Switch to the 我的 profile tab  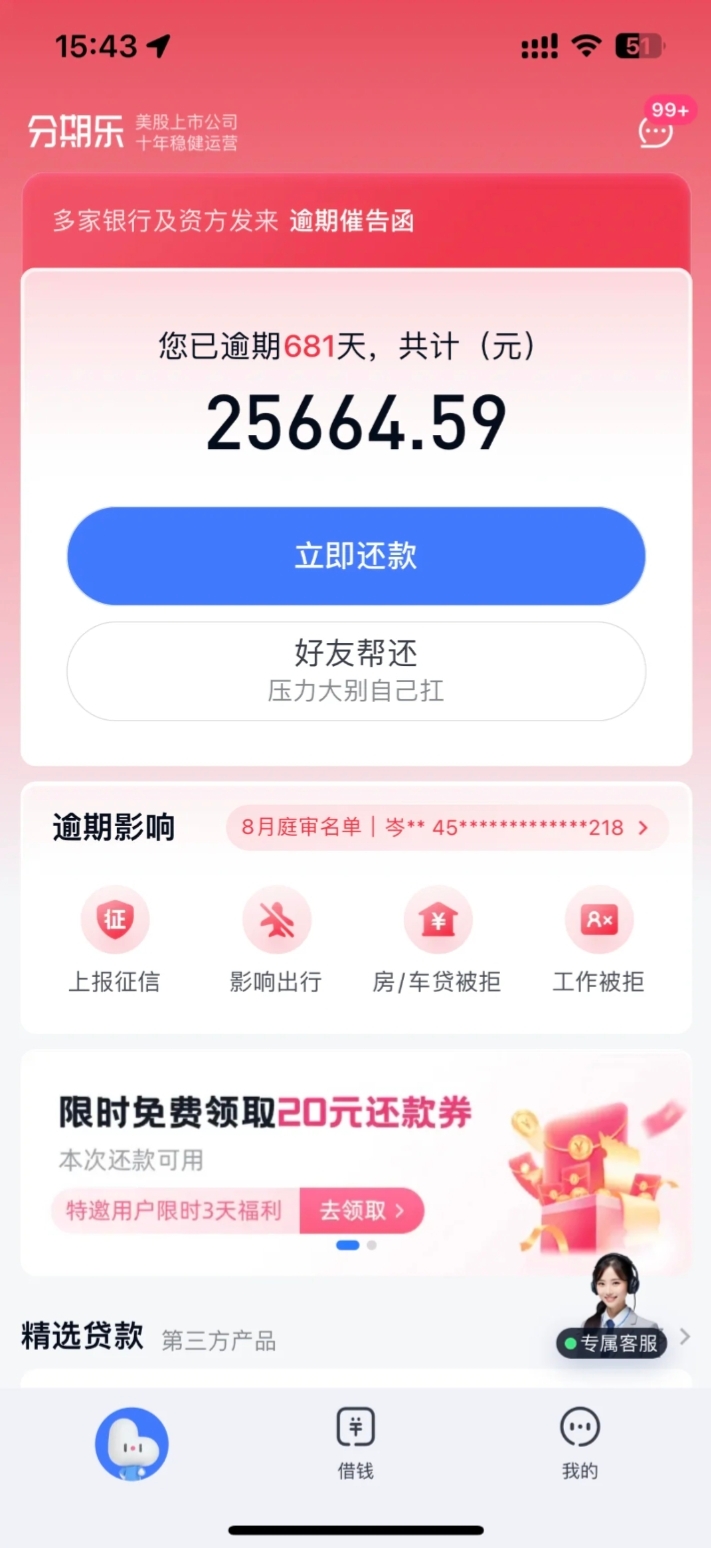(x=580, y=1444)
